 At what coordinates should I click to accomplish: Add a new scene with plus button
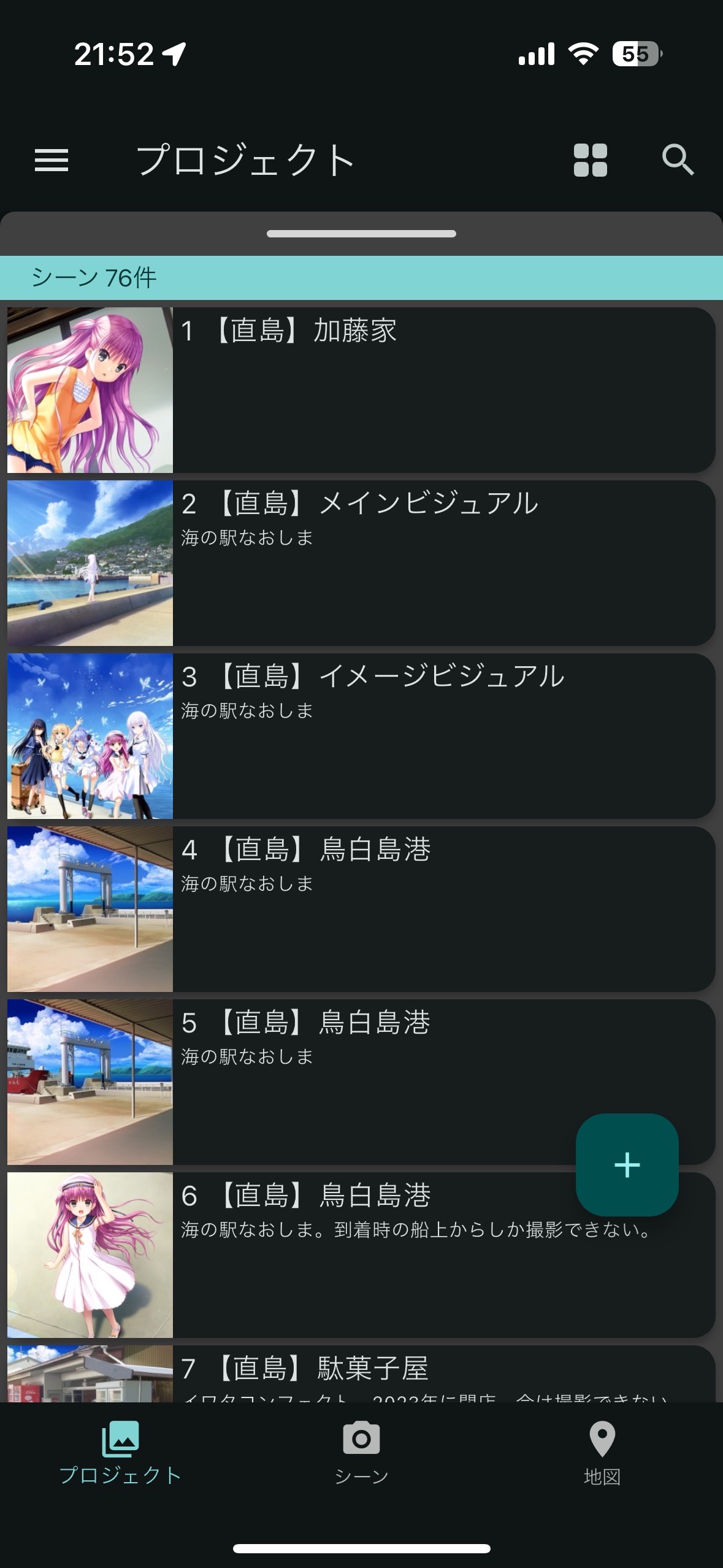[x=627, y=1164]
